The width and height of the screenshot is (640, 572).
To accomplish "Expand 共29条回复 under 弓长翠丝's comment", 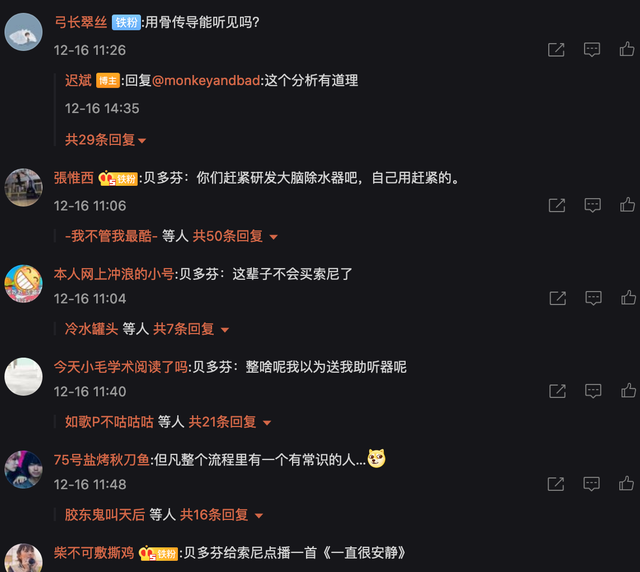I will (105, 140).
